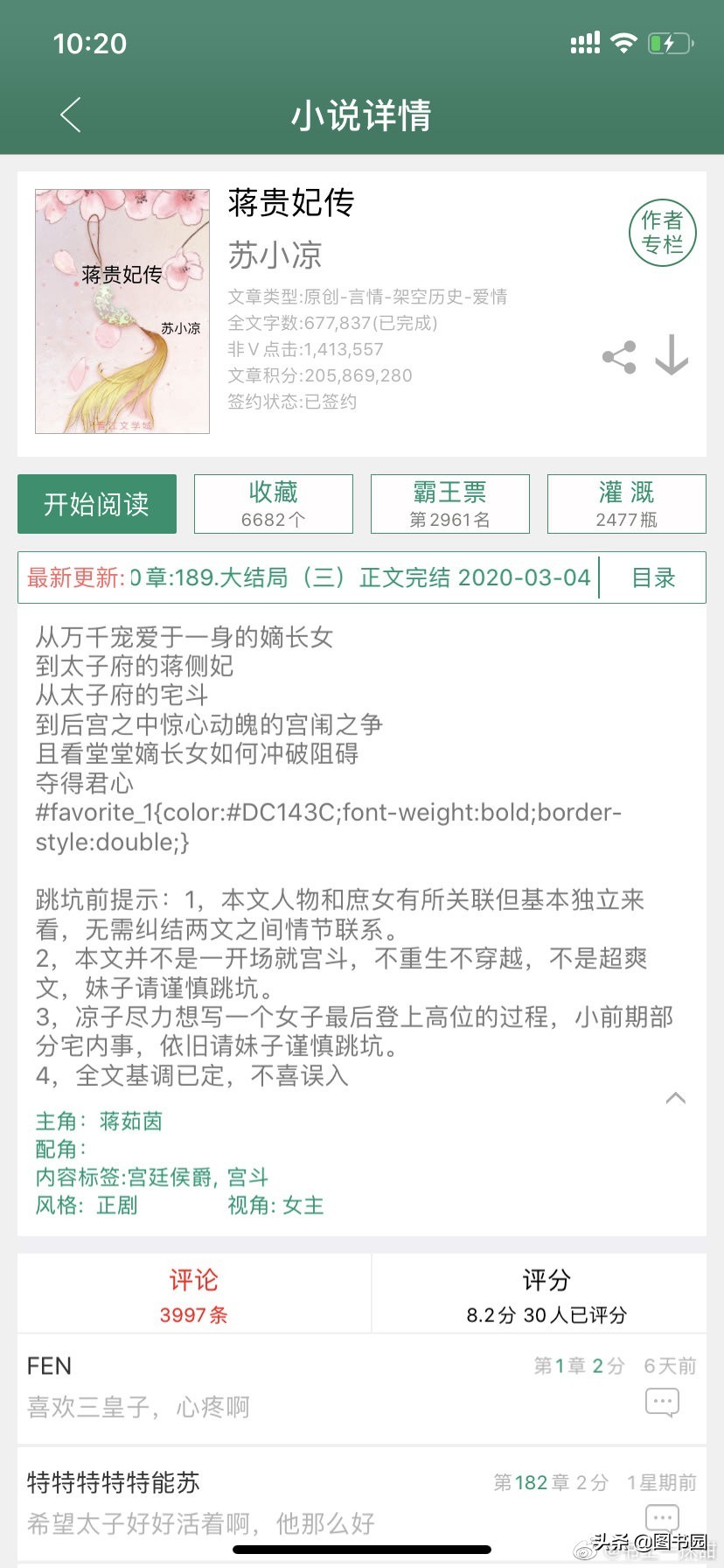Tap 开始阅读 to start reading
724x1568 pixels.
tap(97, 504)
